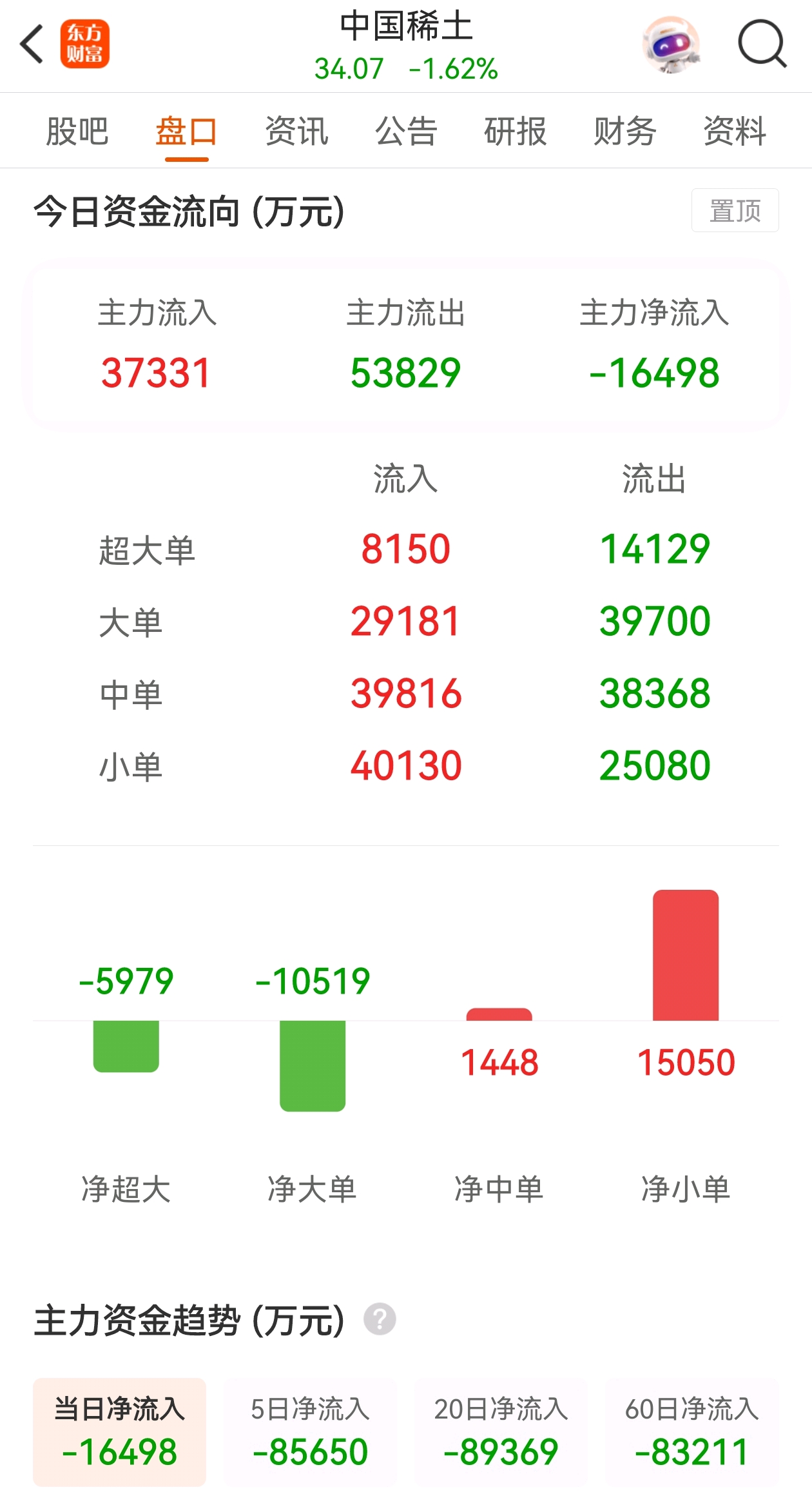
Task: Select 20日净流入 trend
Action: pyautogui.click(x=501, y=1432)
